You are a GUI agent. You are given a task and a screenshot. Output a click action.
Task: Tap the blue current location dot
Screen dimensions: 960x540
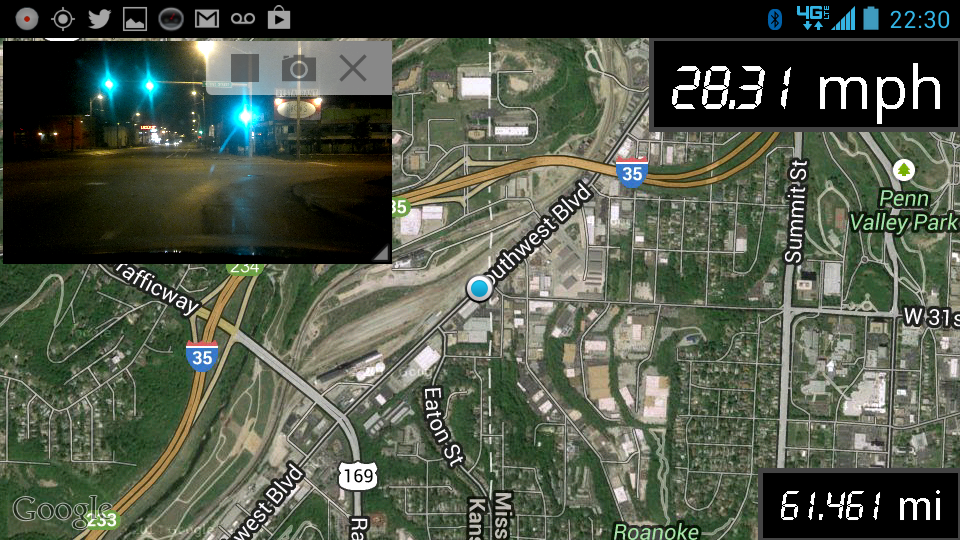480,290
